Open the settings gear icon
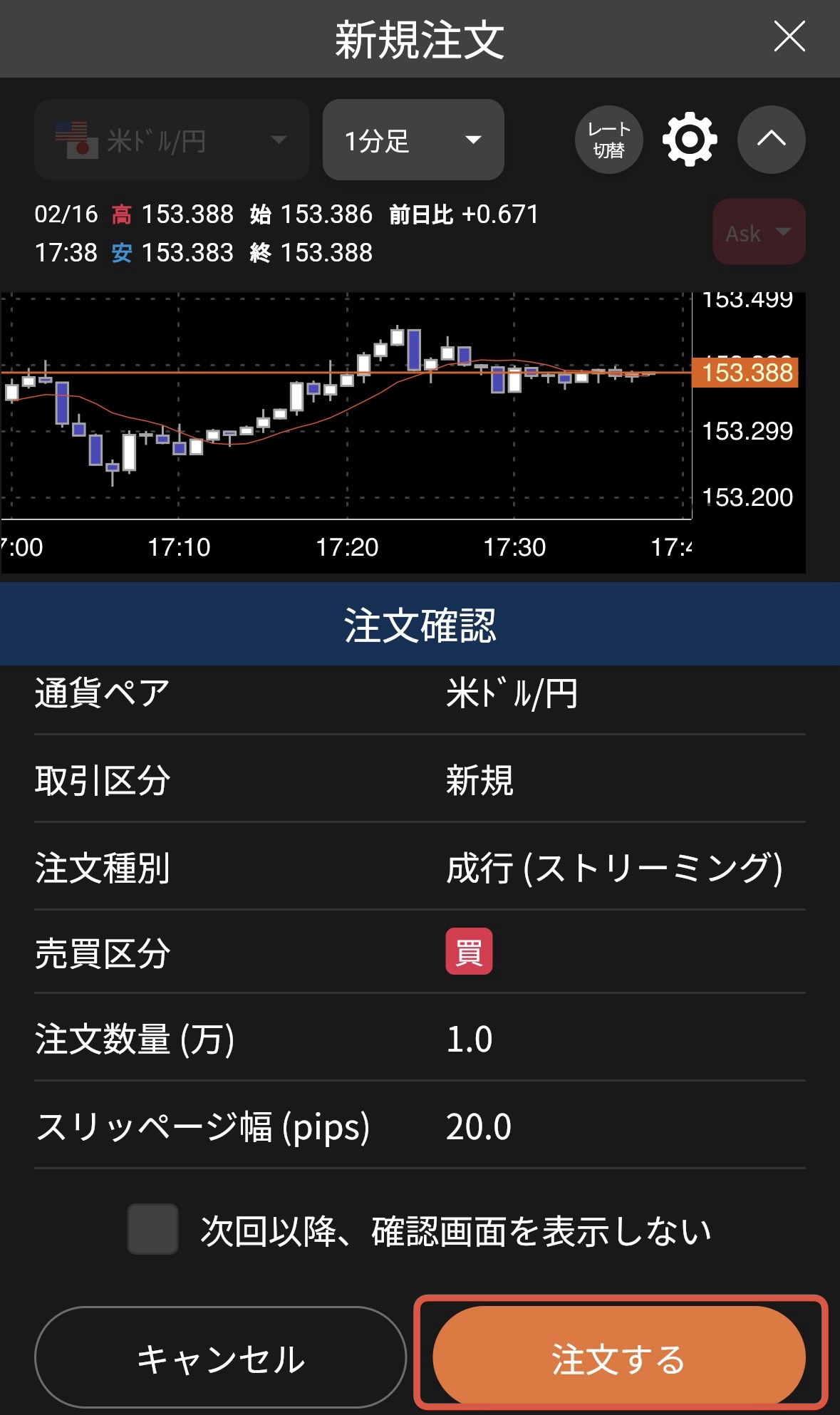 pos(689,139)
